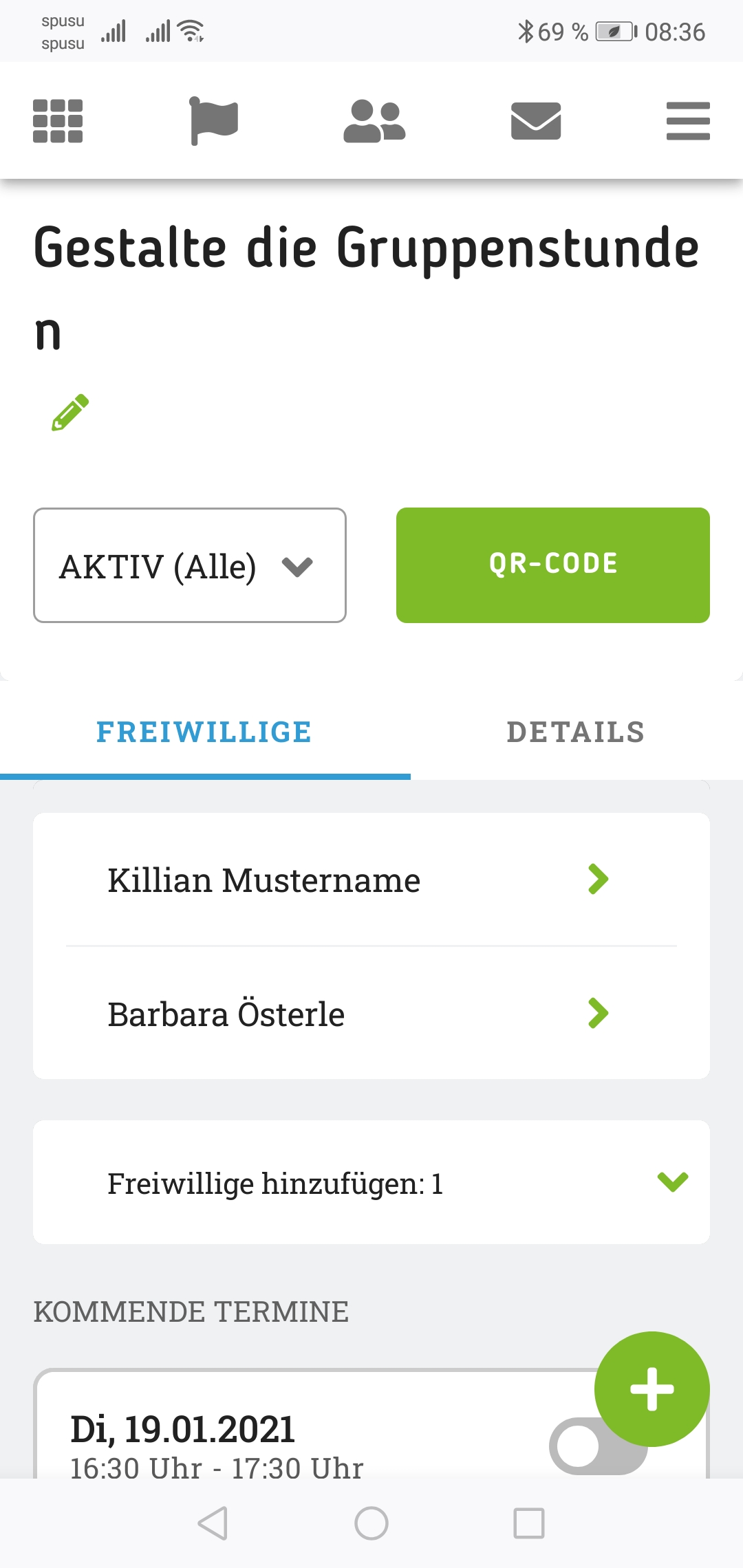Tap the green plus floating button

click(x=652, y=1389)
